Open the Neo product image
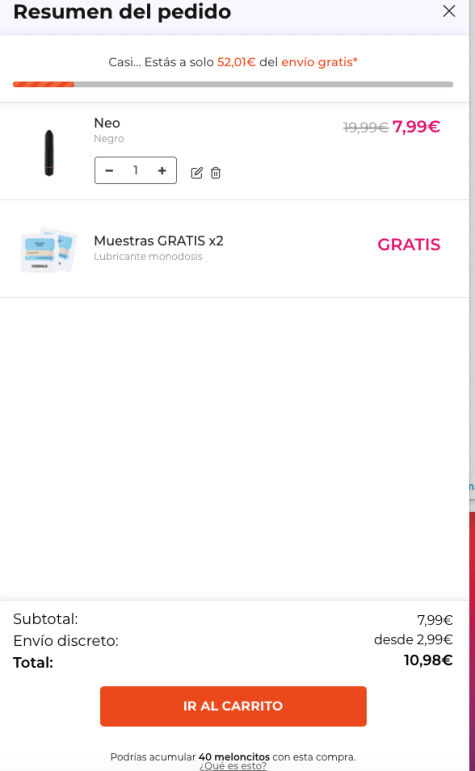Image resolution: width=475 pixels, height=771 pixels. point(49,152)
